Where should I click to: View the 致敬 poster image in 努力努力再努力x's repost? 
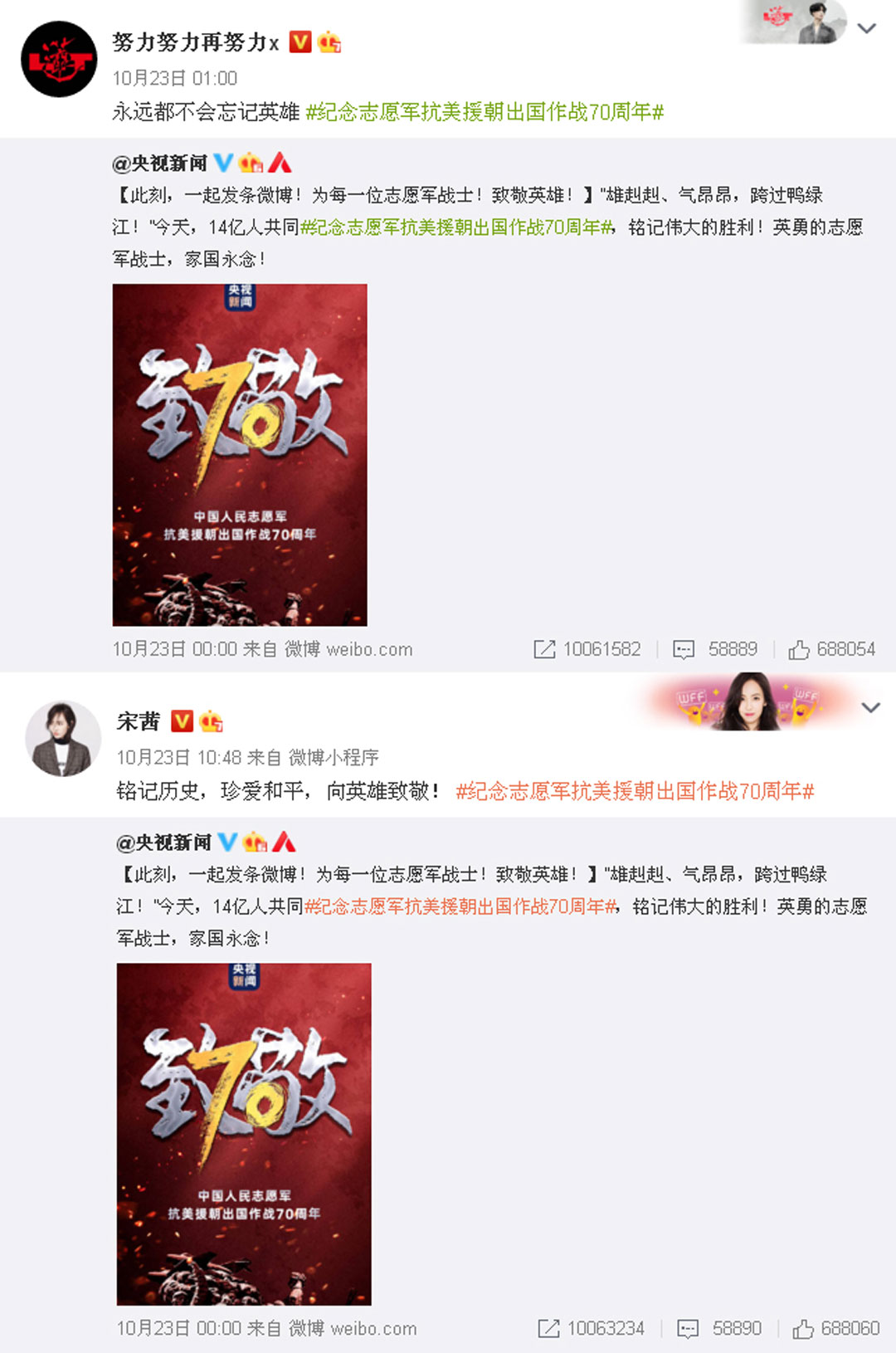(240, 455)
